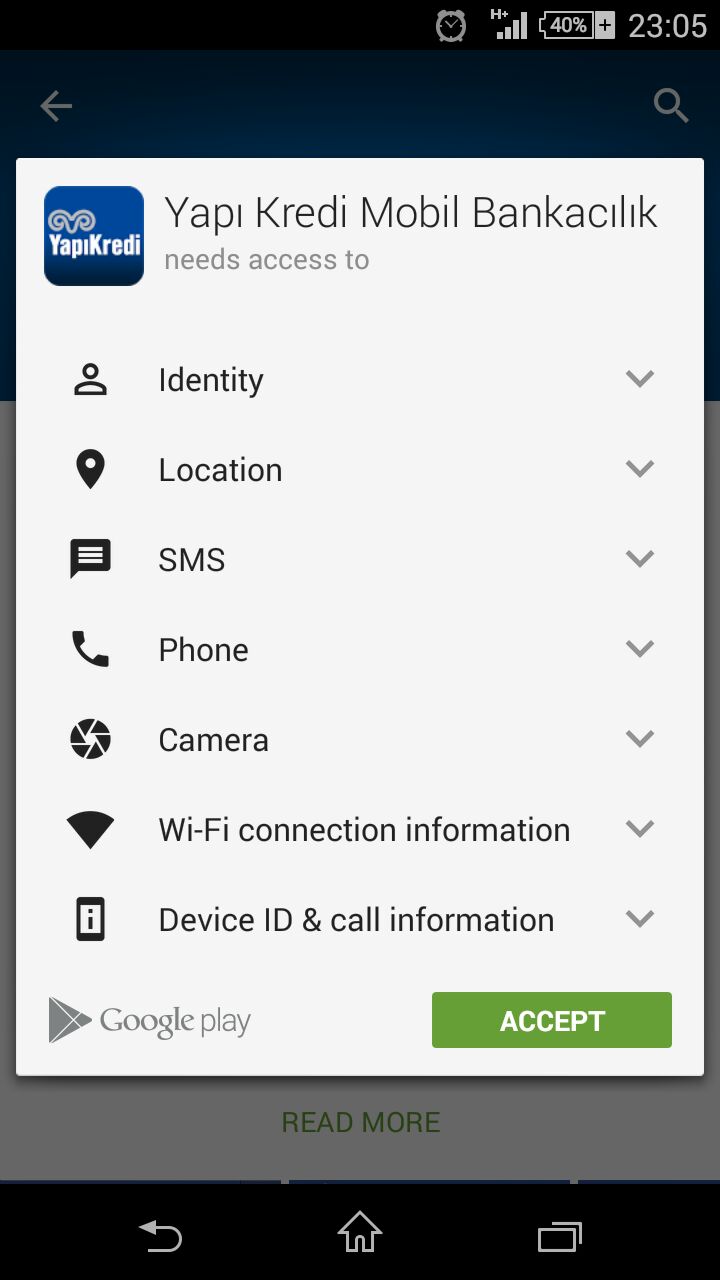
Task: Accept the app permissions
Action: tap(551, 1020)
